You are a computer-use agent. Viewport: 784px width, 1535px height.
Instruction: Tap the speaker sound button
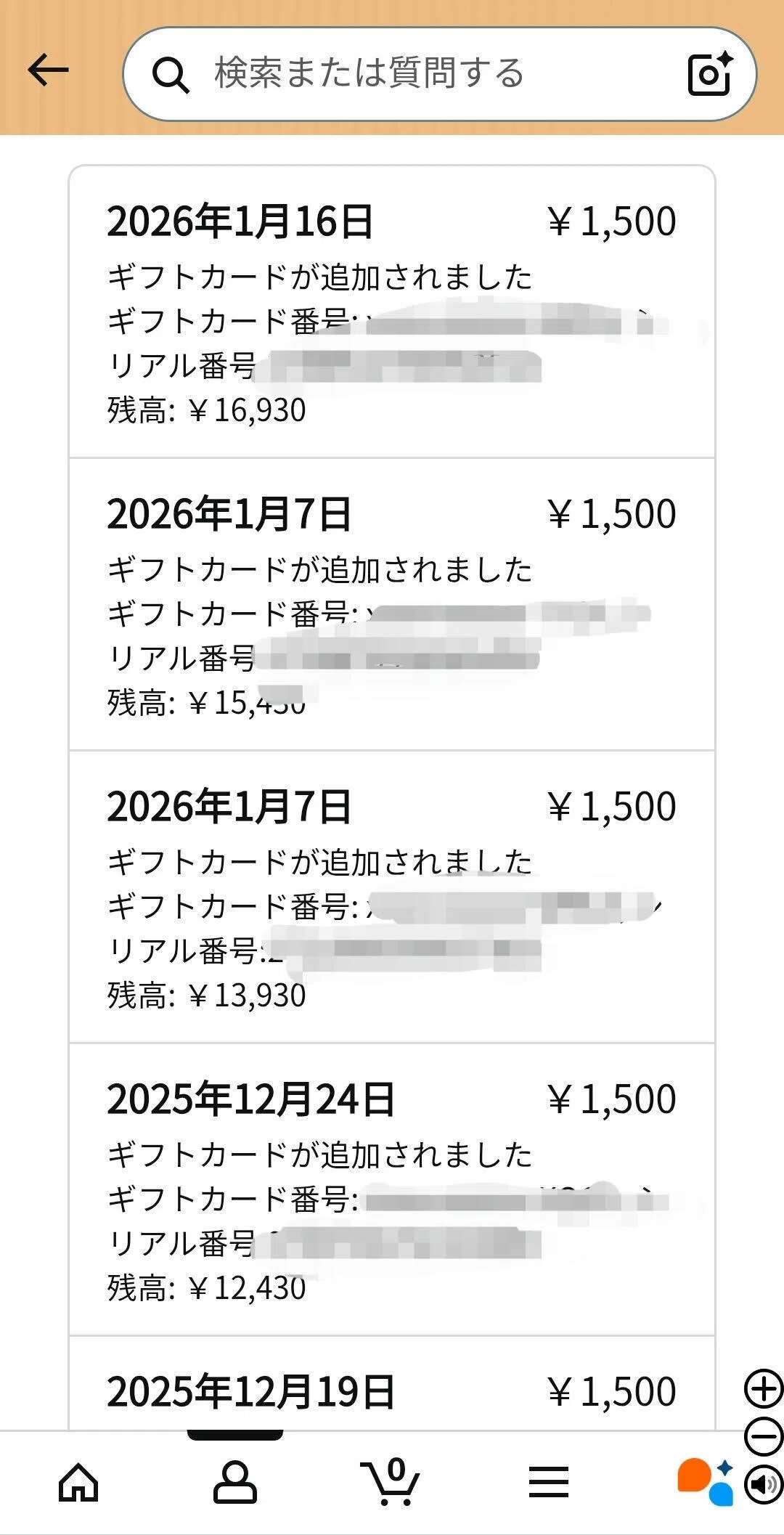coord(764,1484)
